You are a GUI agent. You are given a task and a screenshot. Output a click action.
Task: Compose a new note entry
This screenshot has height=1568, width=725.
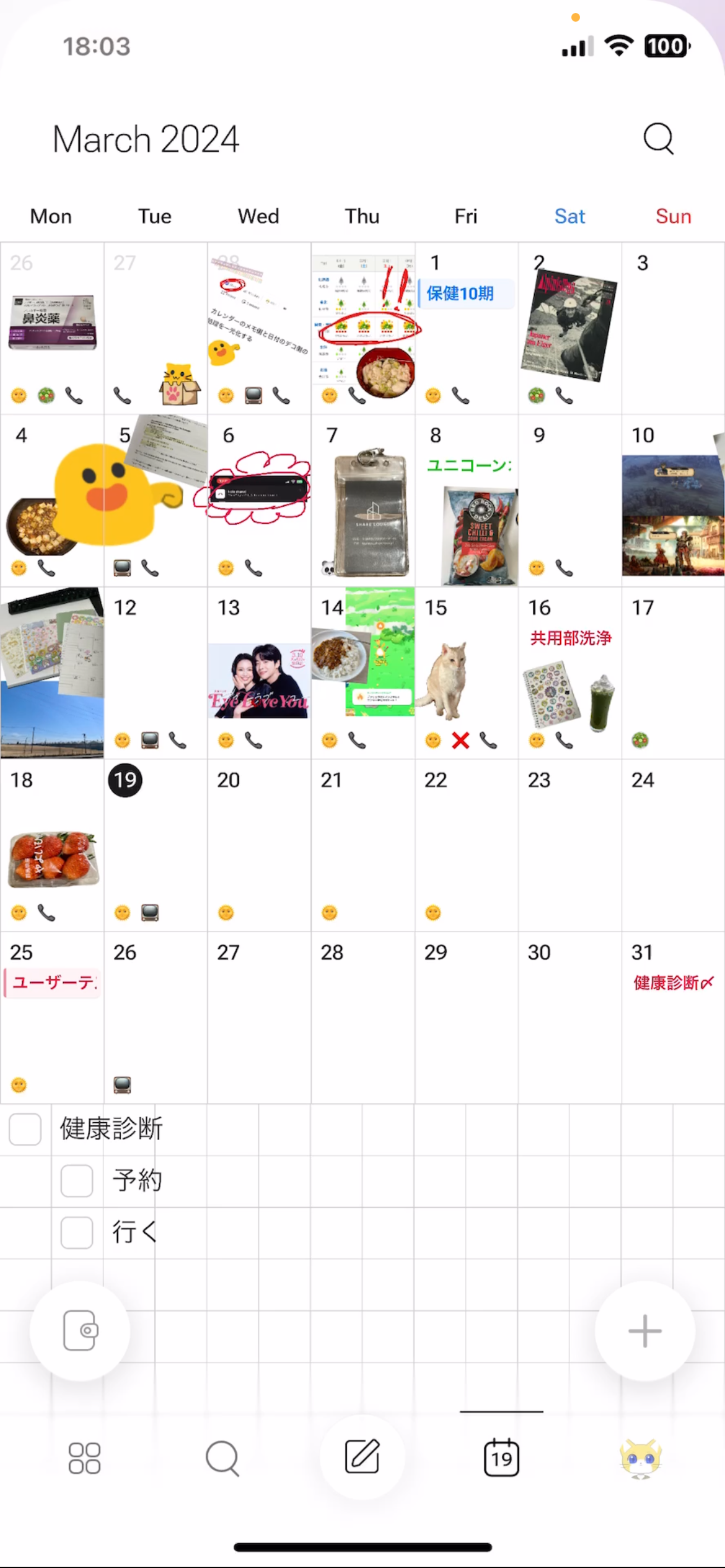(362, 1457)
